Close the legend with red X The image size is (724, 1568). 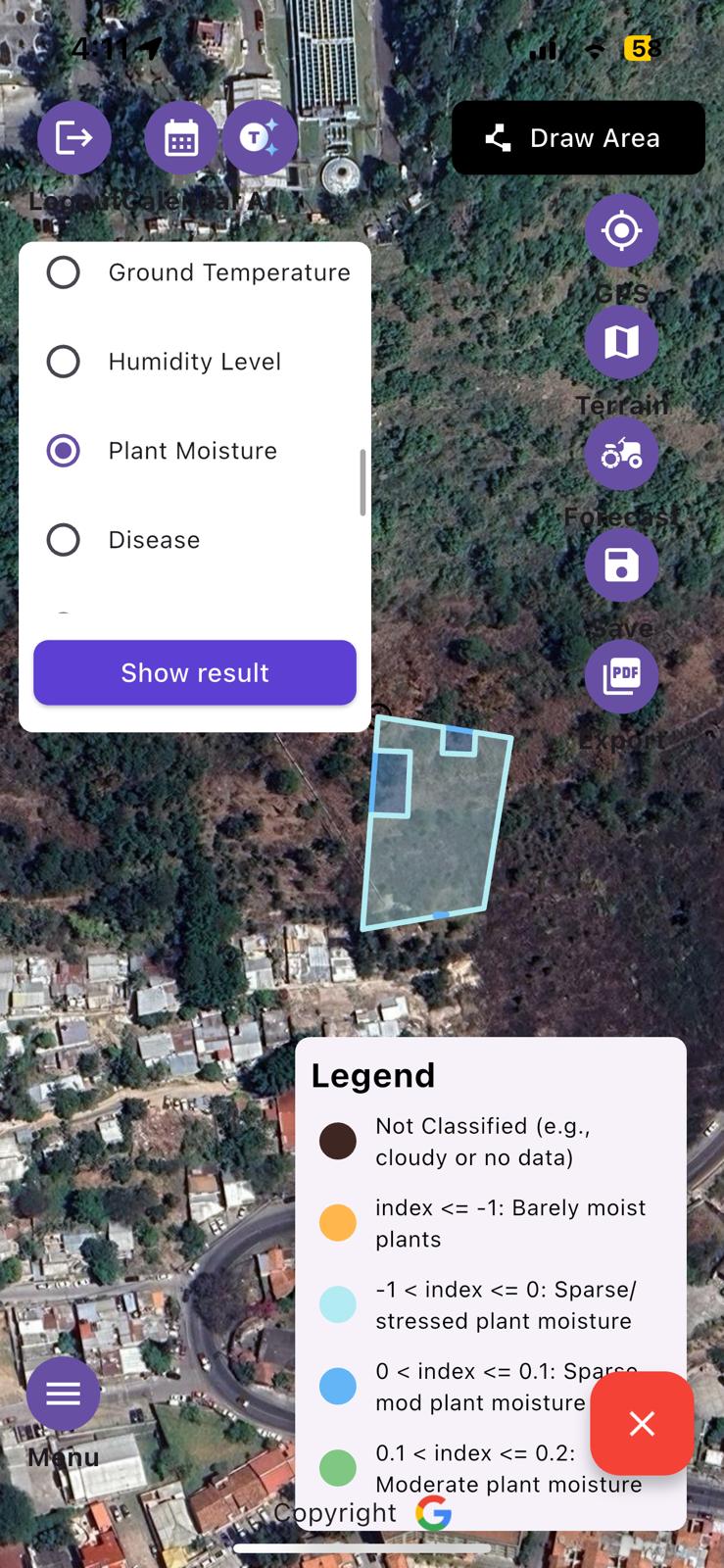pyautogui.click(x=642, y=1423)
